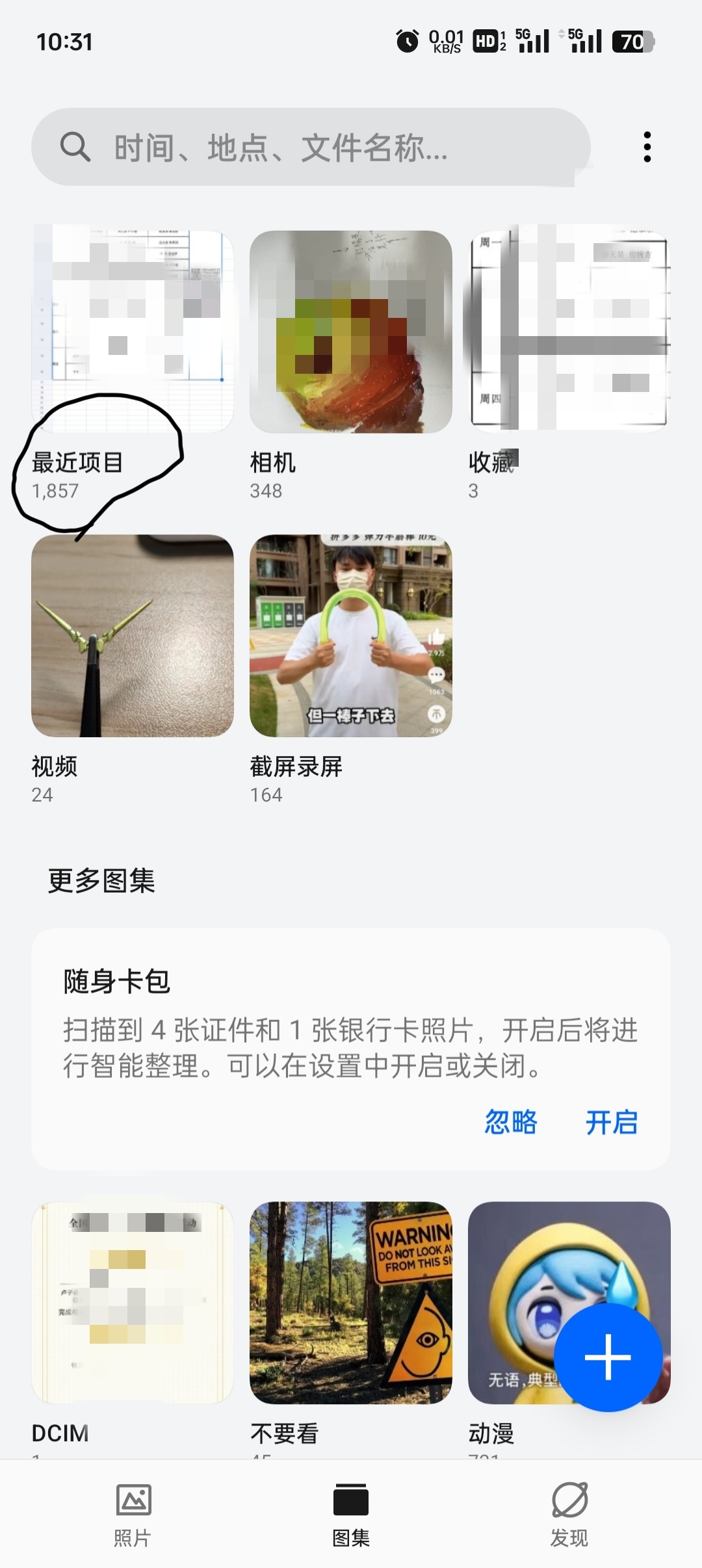Open the 视频 album
The image size is (702, 1568).
tap(133, 636)
